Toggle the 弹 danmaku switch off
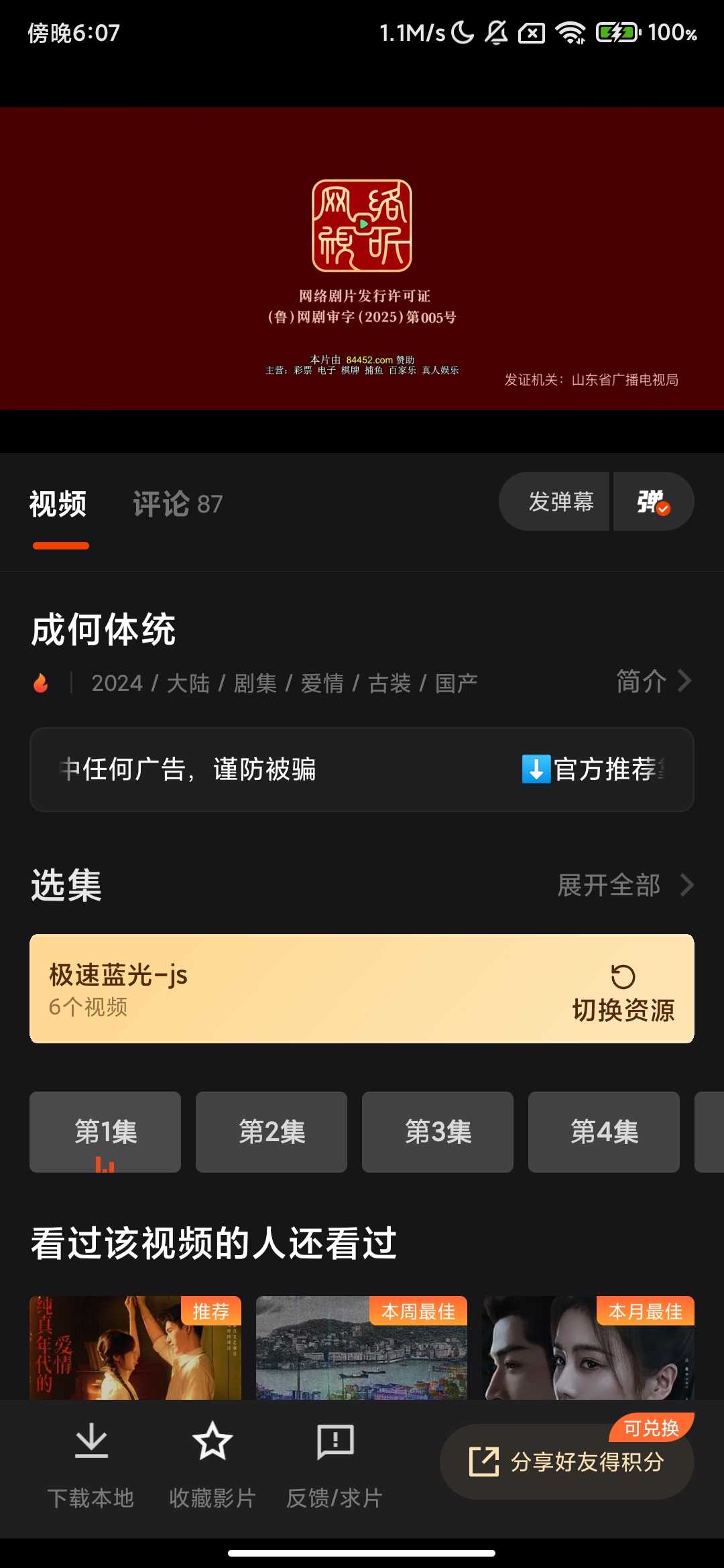Screen dimensions: 724x1568 pyautogui.click(x=652, y=501)
